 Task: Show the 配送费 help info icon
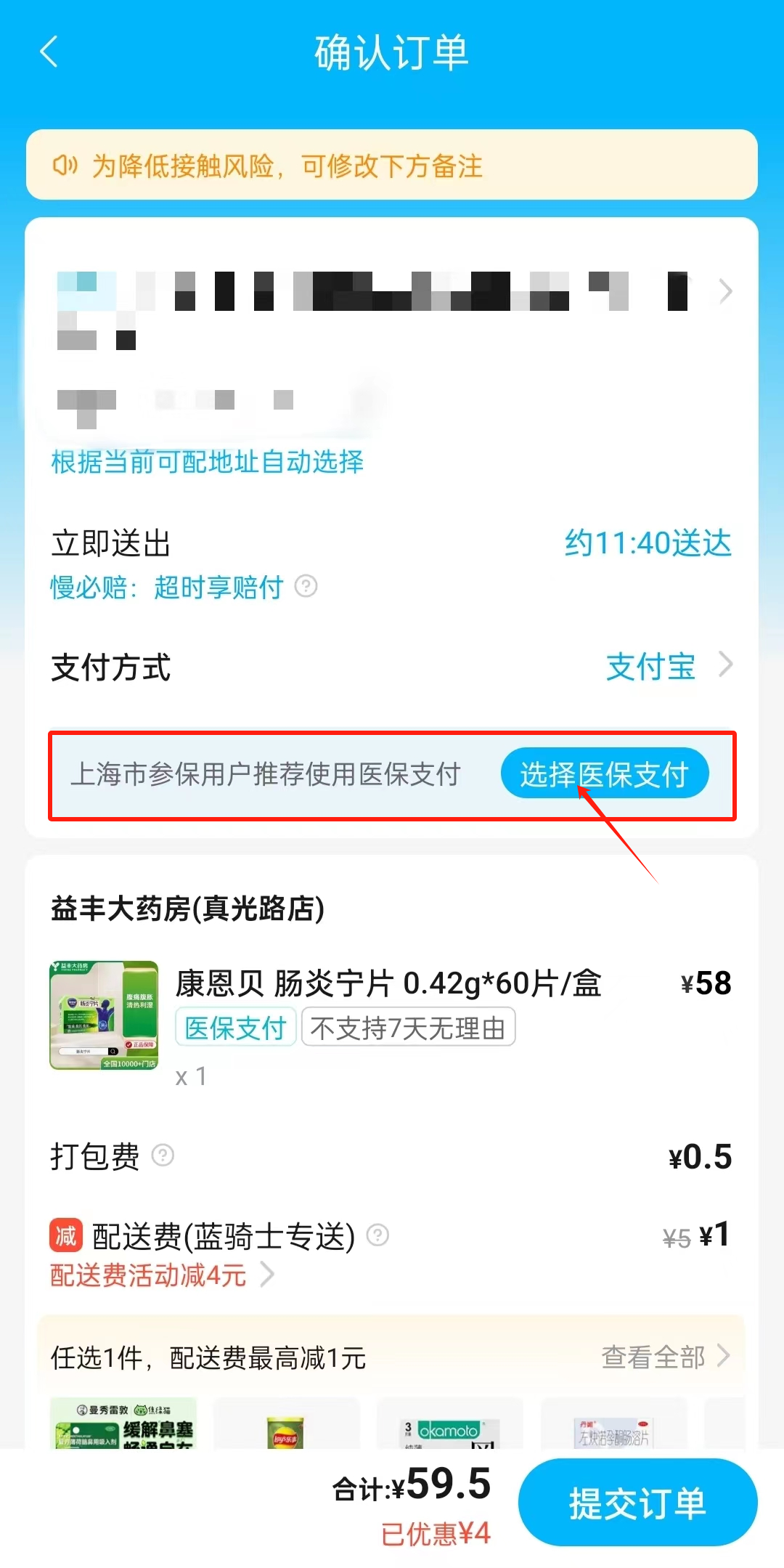point(377,1235)
